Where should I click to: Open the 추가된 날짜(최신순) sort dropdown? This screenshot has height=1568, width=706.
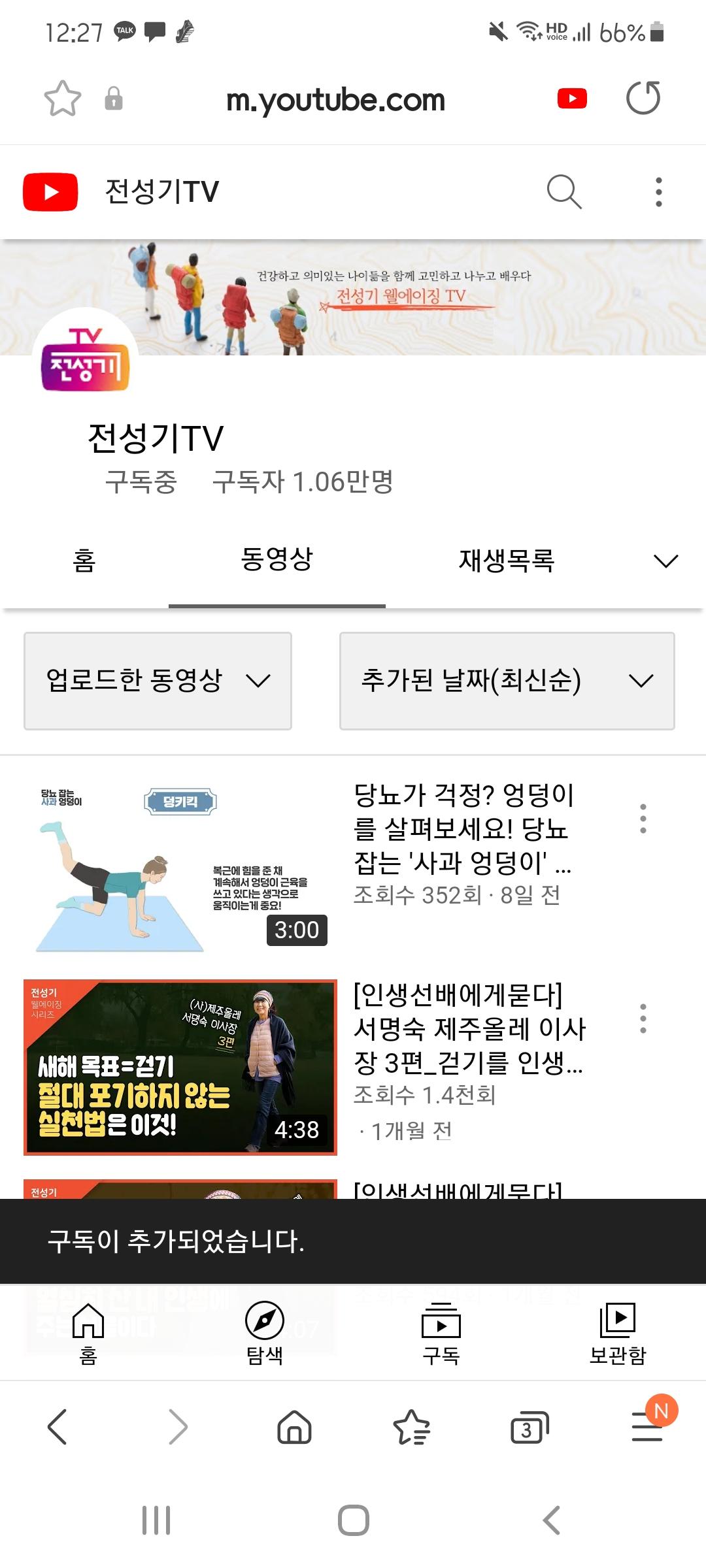(x=507, y=681)
